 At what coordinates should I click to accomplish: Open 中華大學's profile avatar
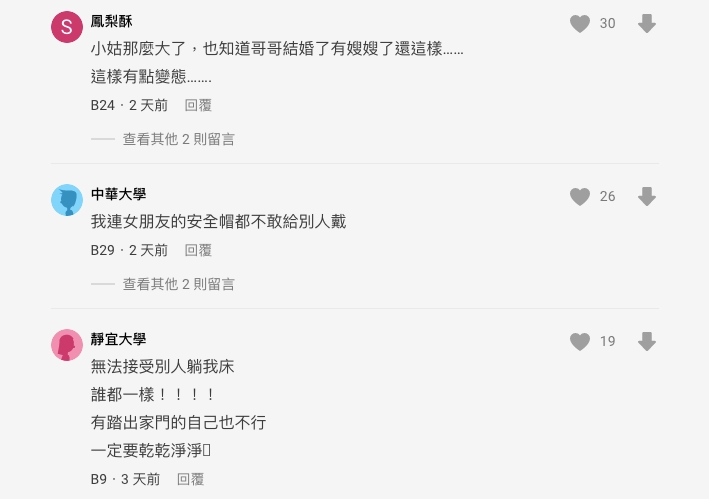click(67, 200)
